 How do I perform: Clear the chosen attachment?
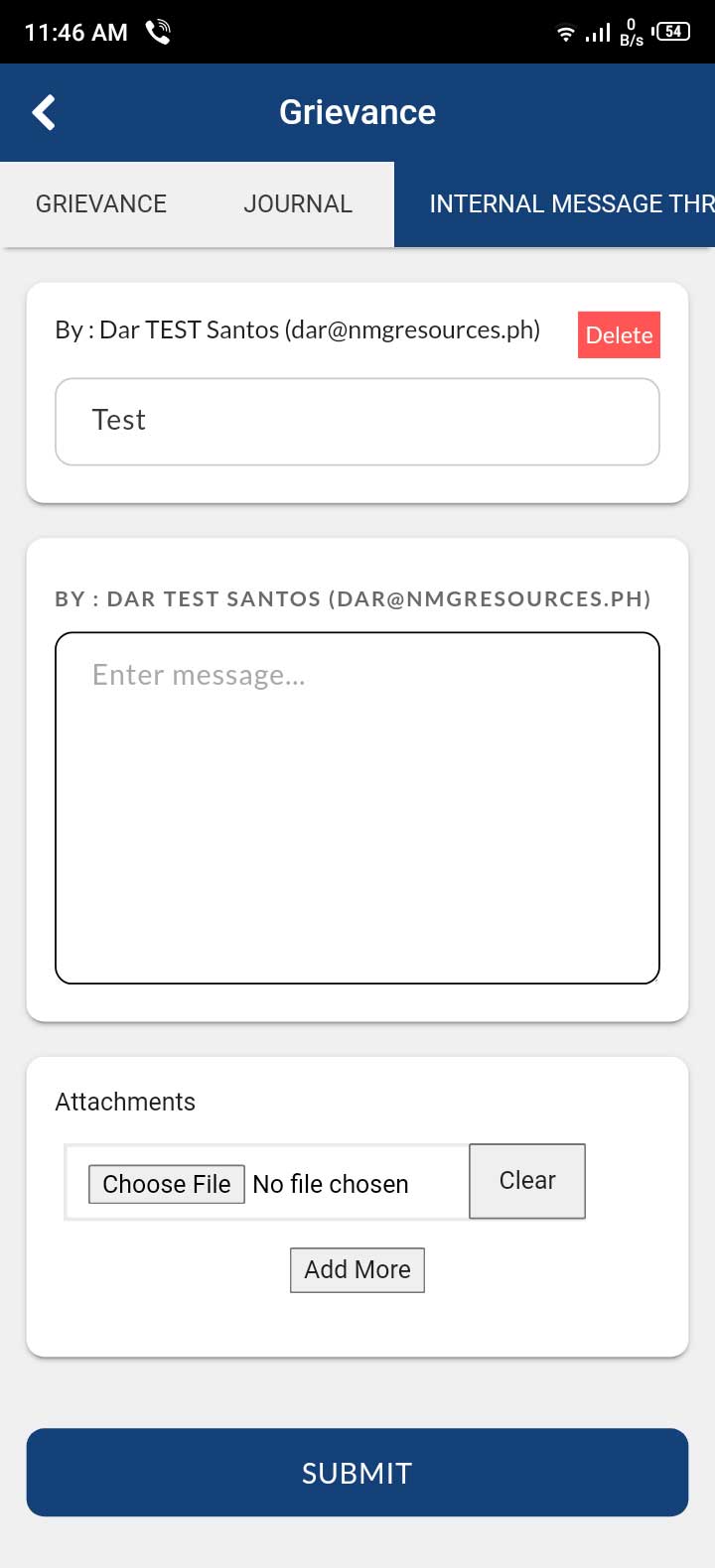527,1181
